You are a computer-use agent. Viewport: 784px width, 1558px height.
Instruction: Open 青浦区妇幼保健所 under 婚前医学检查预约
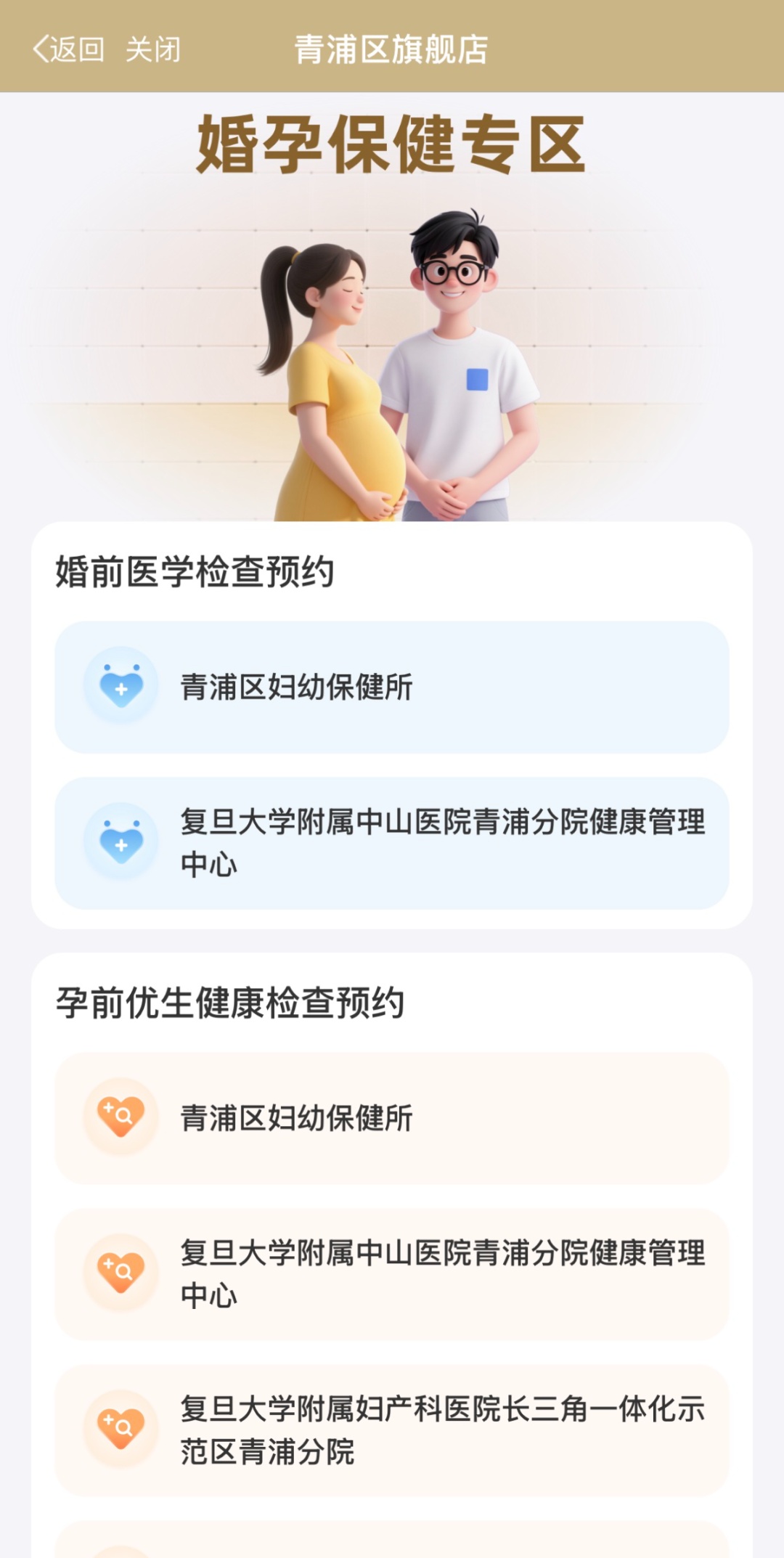coord(392,687)
